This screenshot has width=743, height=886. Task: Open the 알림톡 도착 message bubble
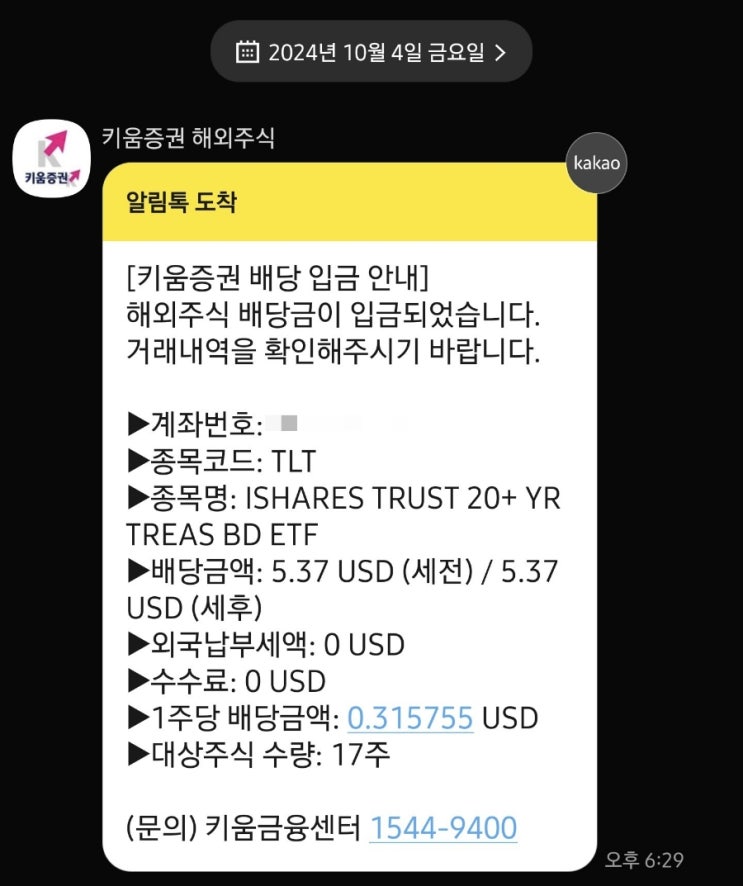click(x=350, y=516)
